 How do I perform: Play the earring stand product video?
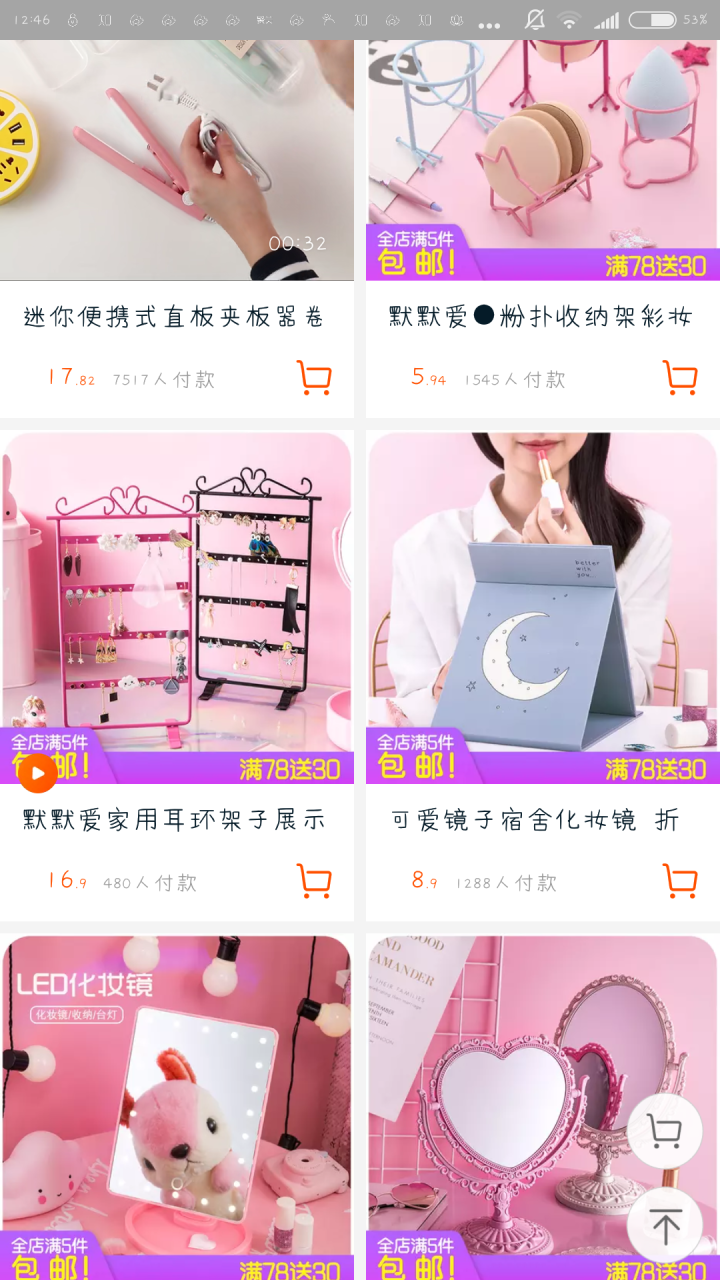37,773
